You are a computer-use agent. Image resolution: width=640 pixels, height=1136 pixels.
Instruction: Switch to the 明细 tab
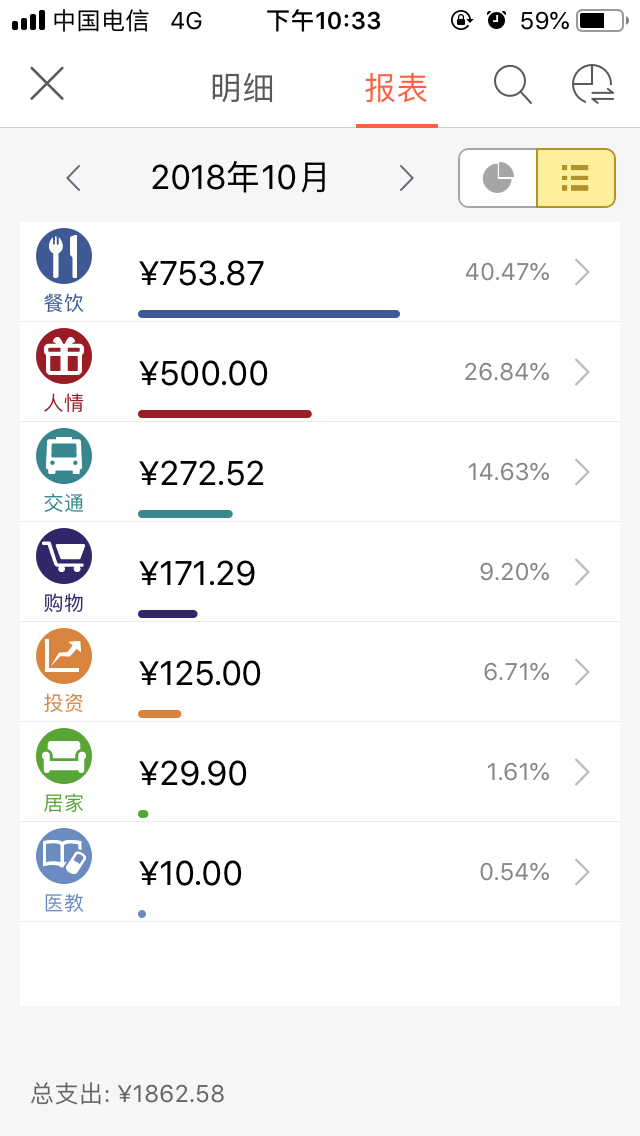pyautogui.click(x=242, y=88)
